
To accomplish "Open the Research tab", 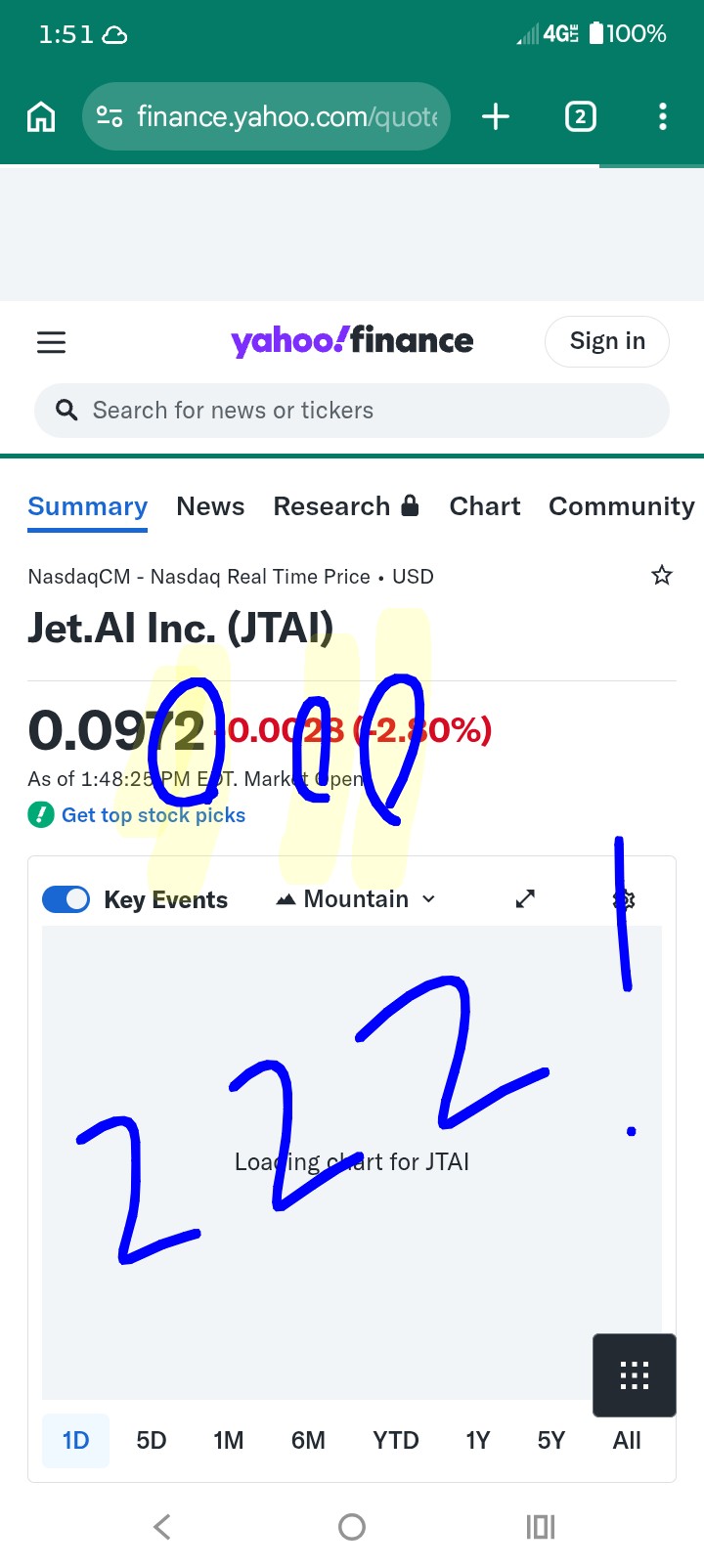I will [x=345, y=506].
